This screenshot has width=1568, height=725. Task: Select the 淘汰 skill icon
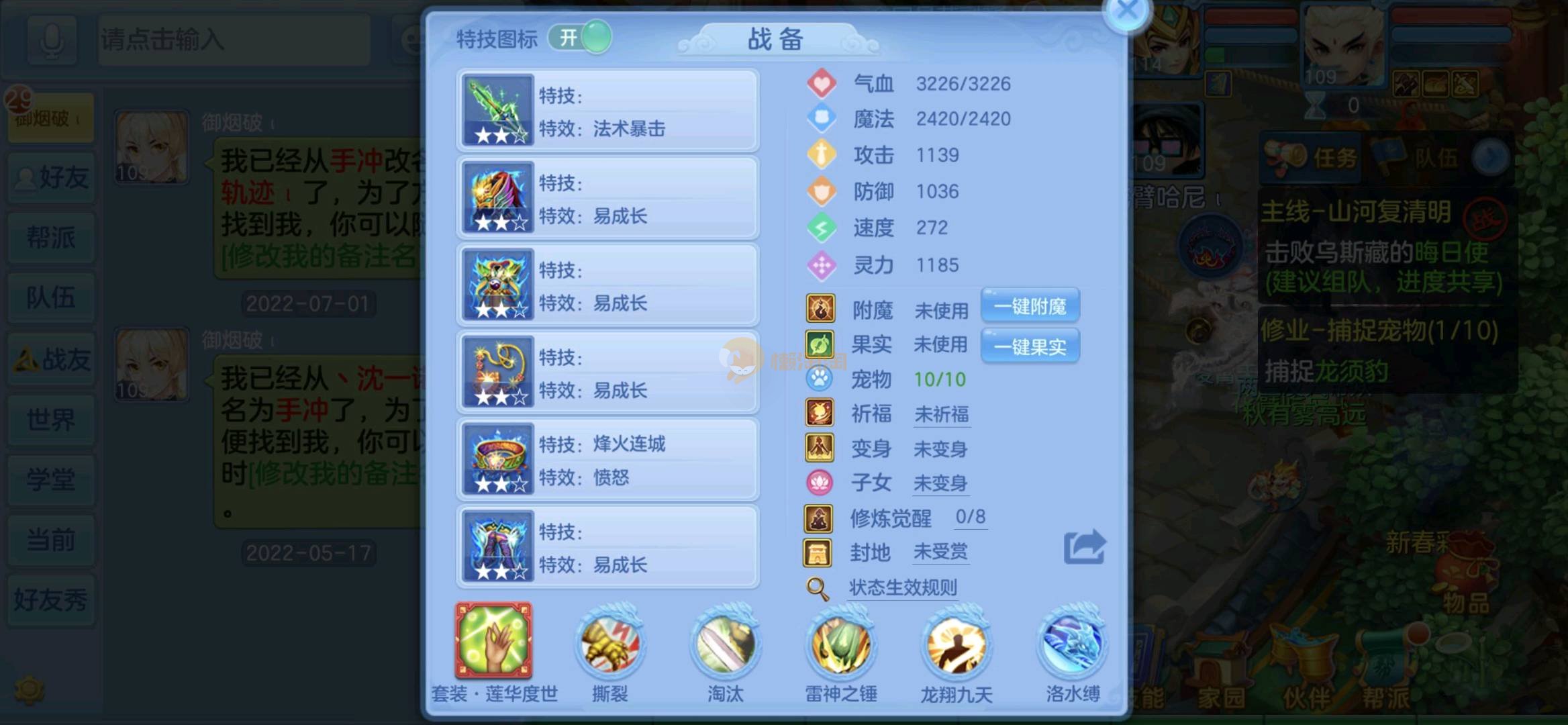tap(725, 644)
